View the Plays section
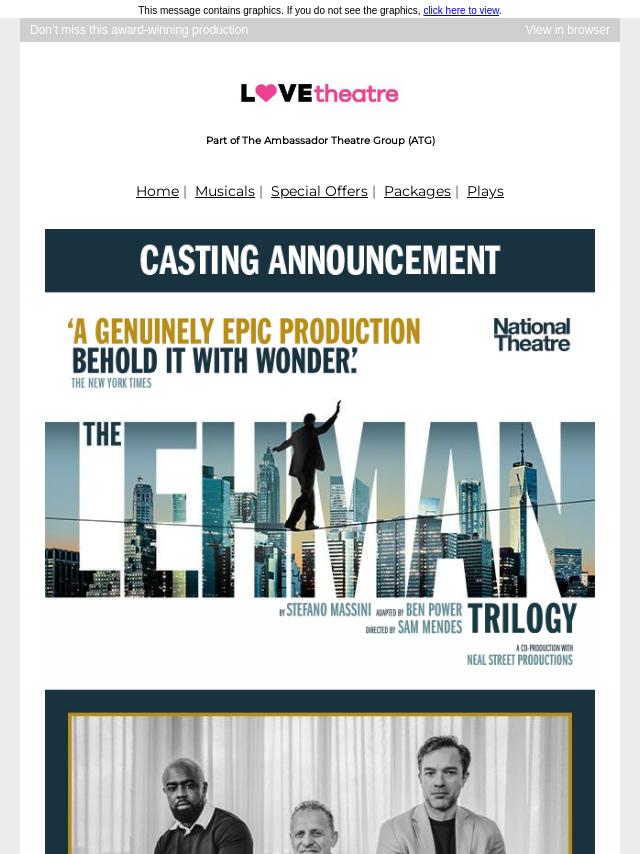 (x=485, y=191)
